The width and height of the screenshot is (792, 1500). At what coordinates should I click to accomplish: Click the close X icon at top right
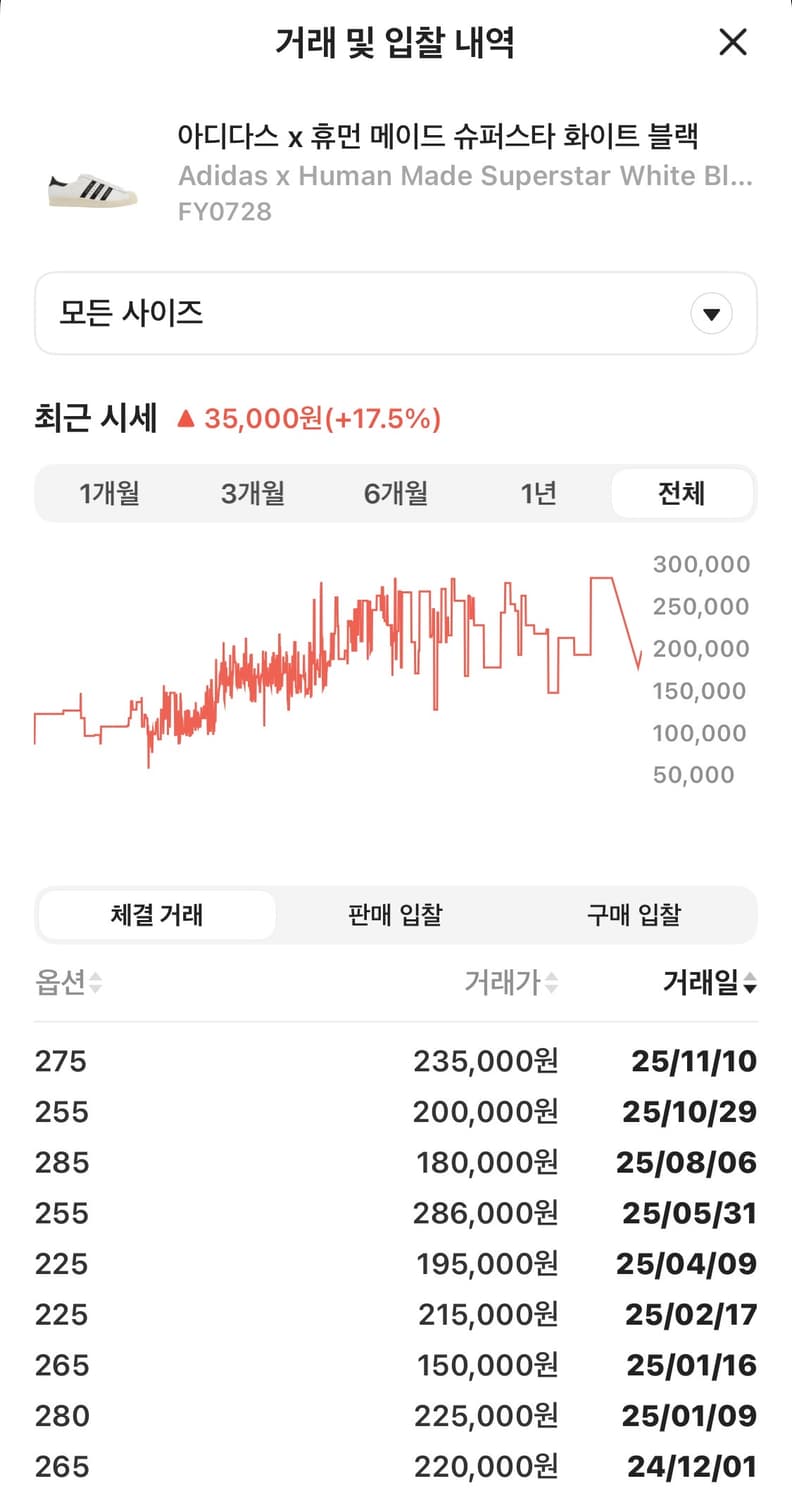click(x=733, y=42)
